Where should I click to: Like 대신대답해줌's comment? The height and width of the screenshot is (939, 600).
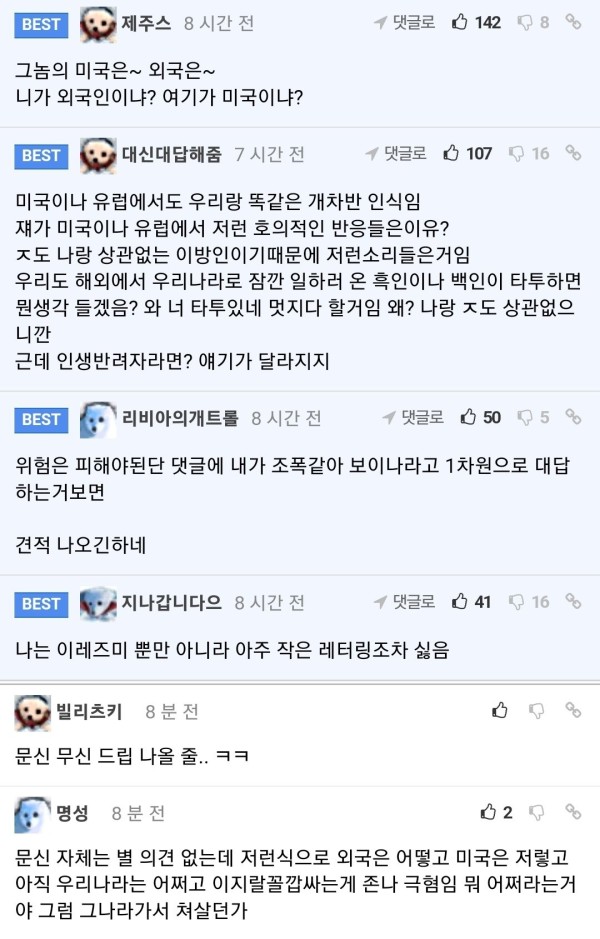click(452, 153)
